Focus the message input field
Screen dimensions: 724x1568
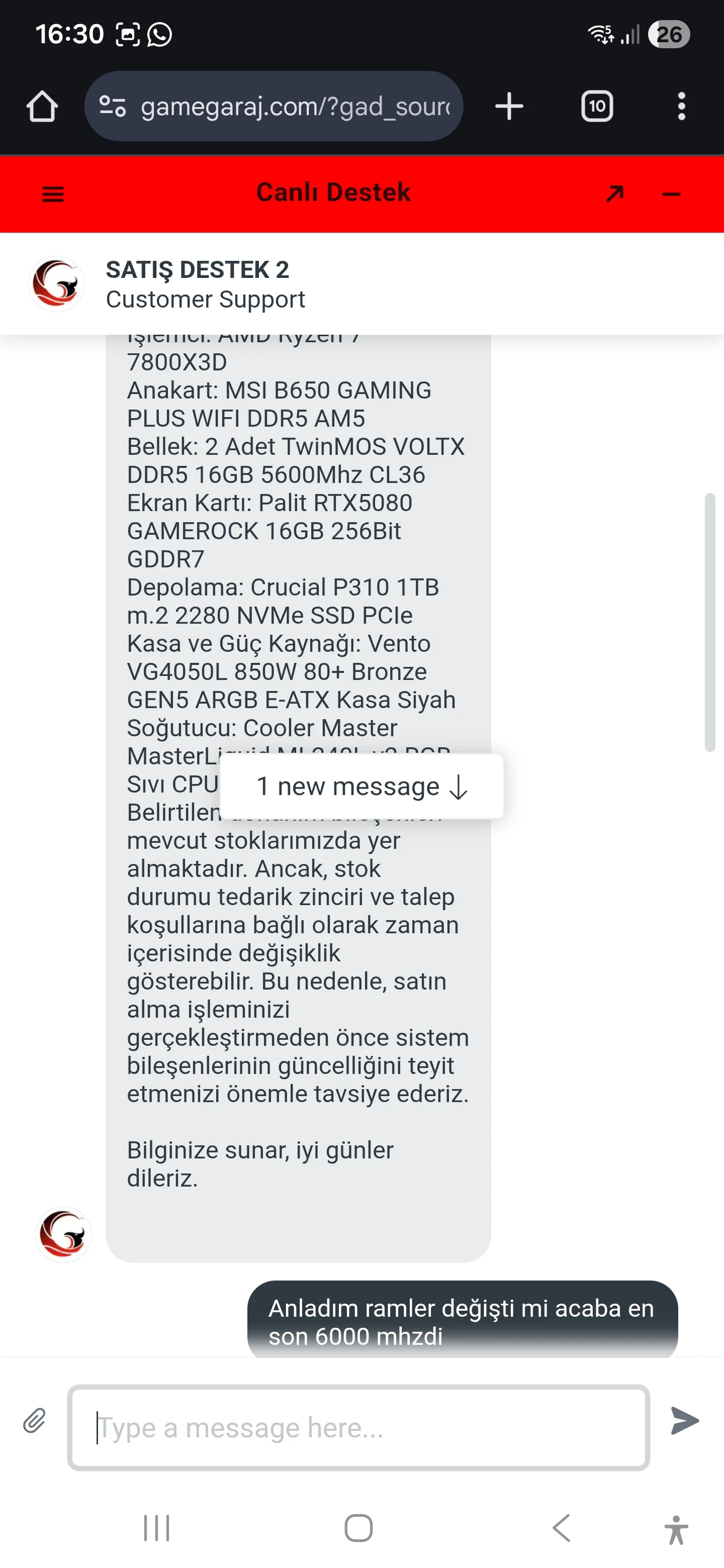[358, 1427]
